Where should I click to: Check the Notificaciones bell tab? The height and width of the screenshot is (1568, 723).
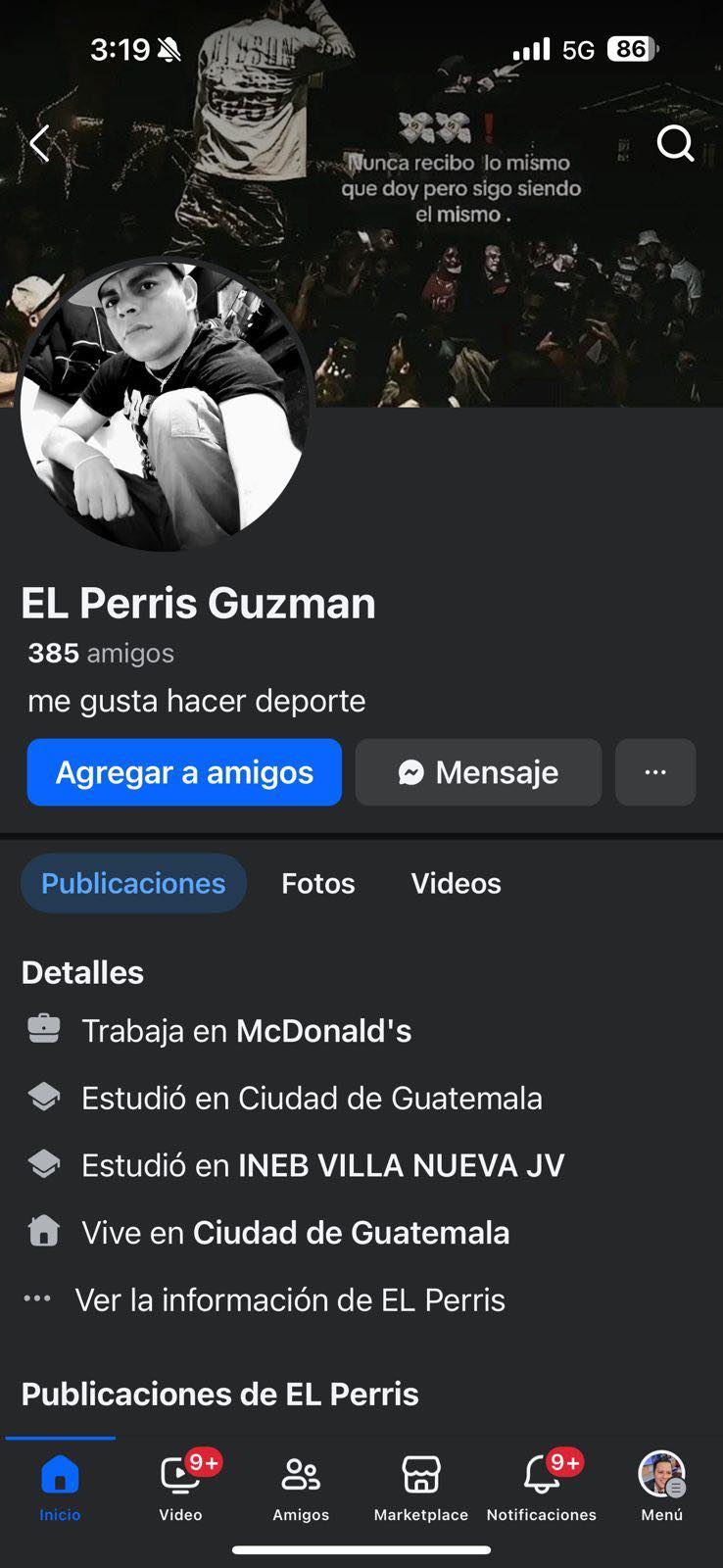click(x=542, y=1485)
